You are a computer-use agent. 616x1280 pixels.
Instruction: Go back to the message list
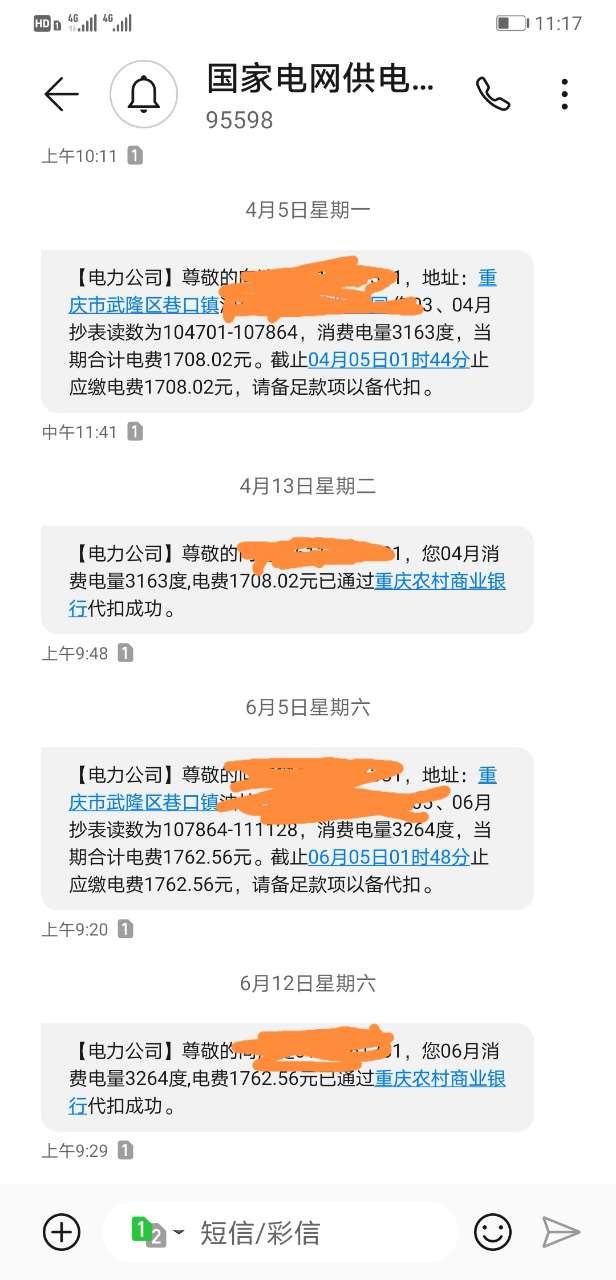(x=61, y=94)
